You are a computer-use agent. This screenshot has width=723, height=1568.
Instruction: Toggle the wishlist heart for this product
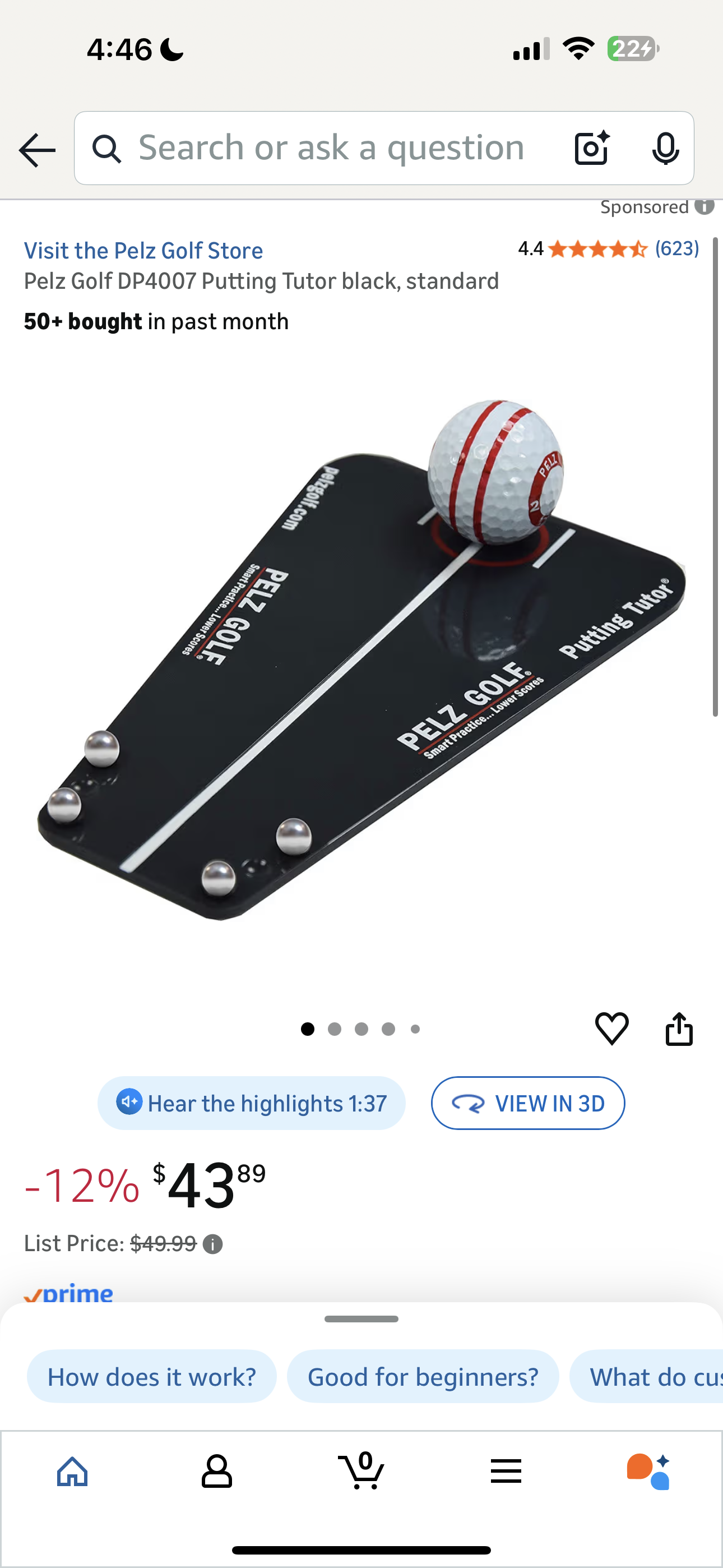pyautogui.click(x=611, y=1029)
